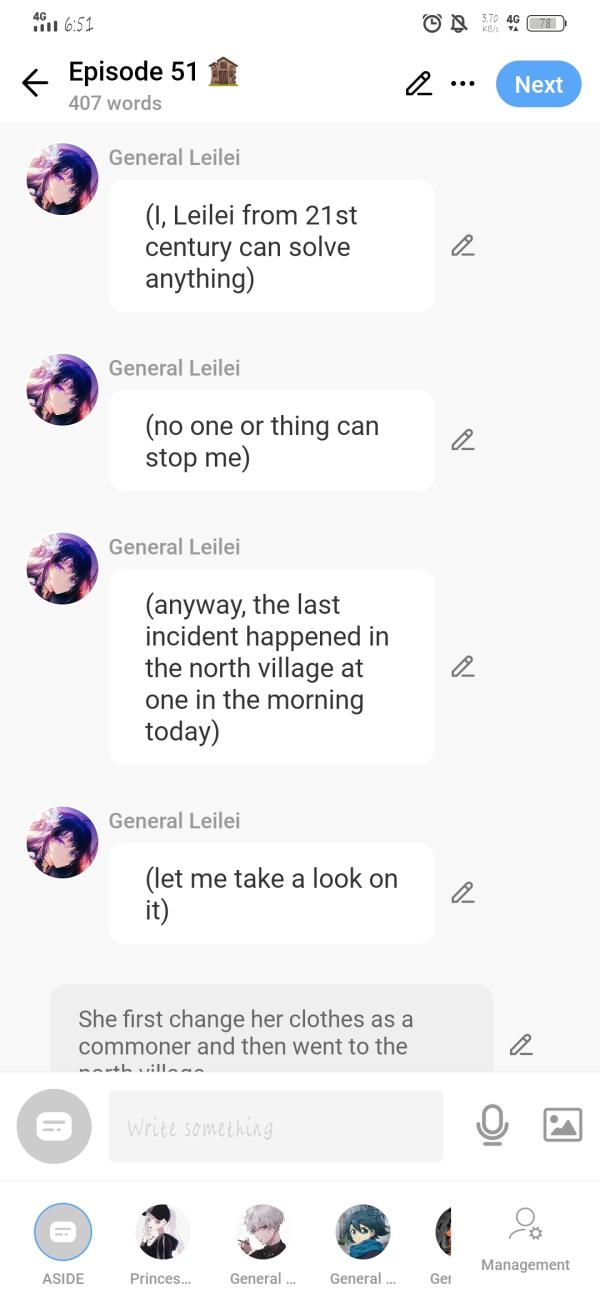Tap the Next button
This screenshot has width=600, height=1300.
538,84
